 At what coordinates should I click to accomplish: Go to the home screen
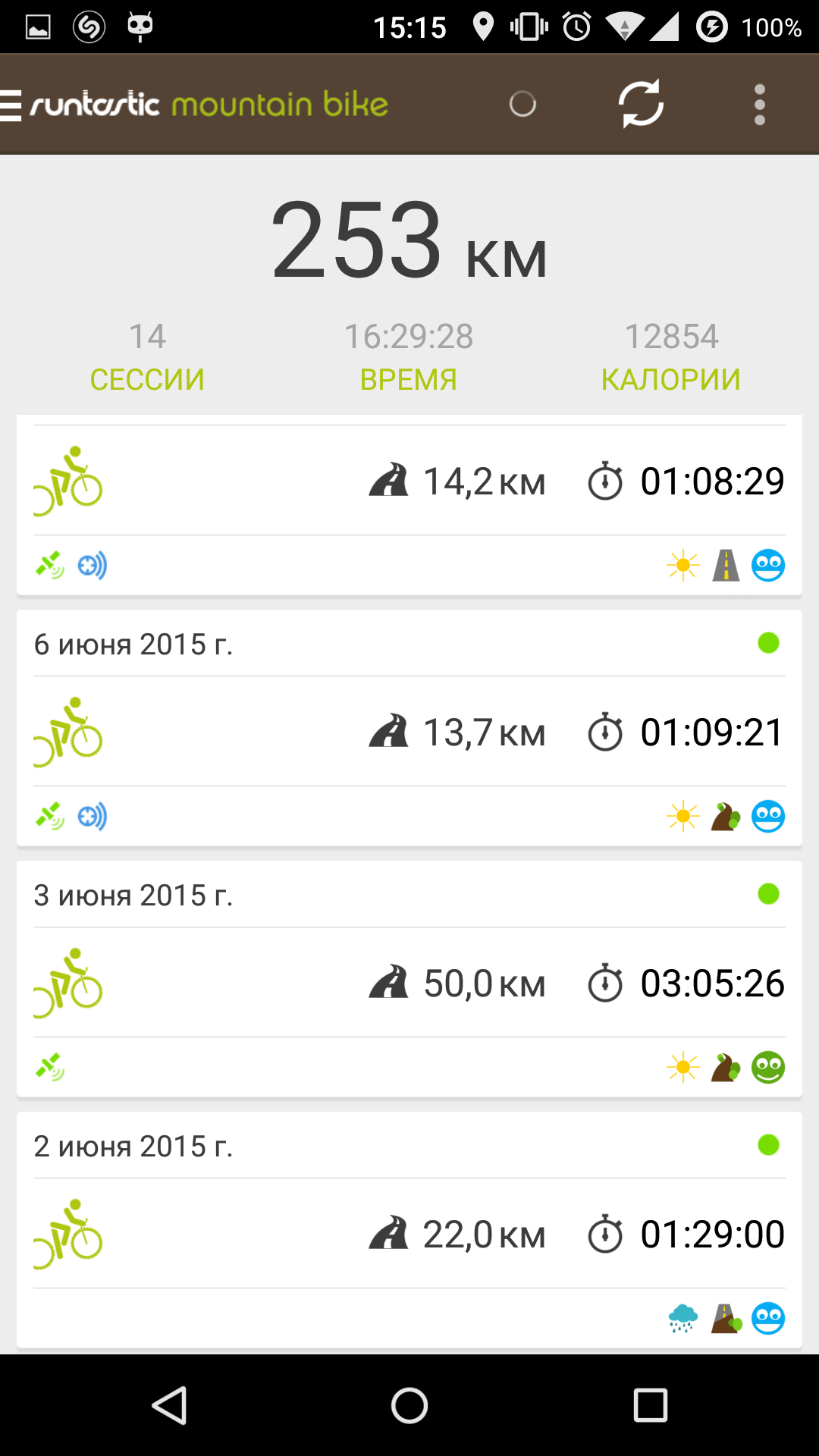pos(409,1406)
